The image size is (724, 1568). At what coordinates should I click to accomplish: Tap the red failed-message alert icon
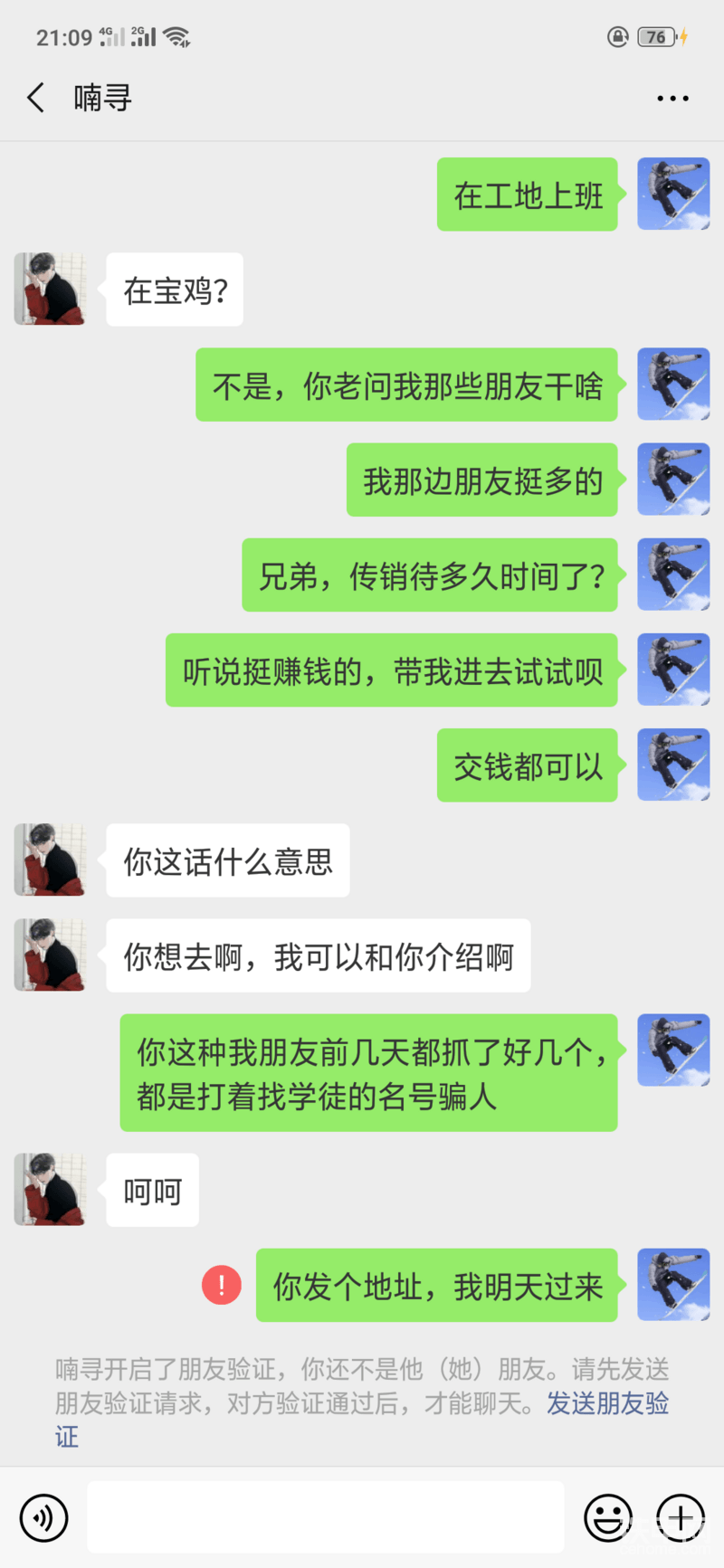222,1285
